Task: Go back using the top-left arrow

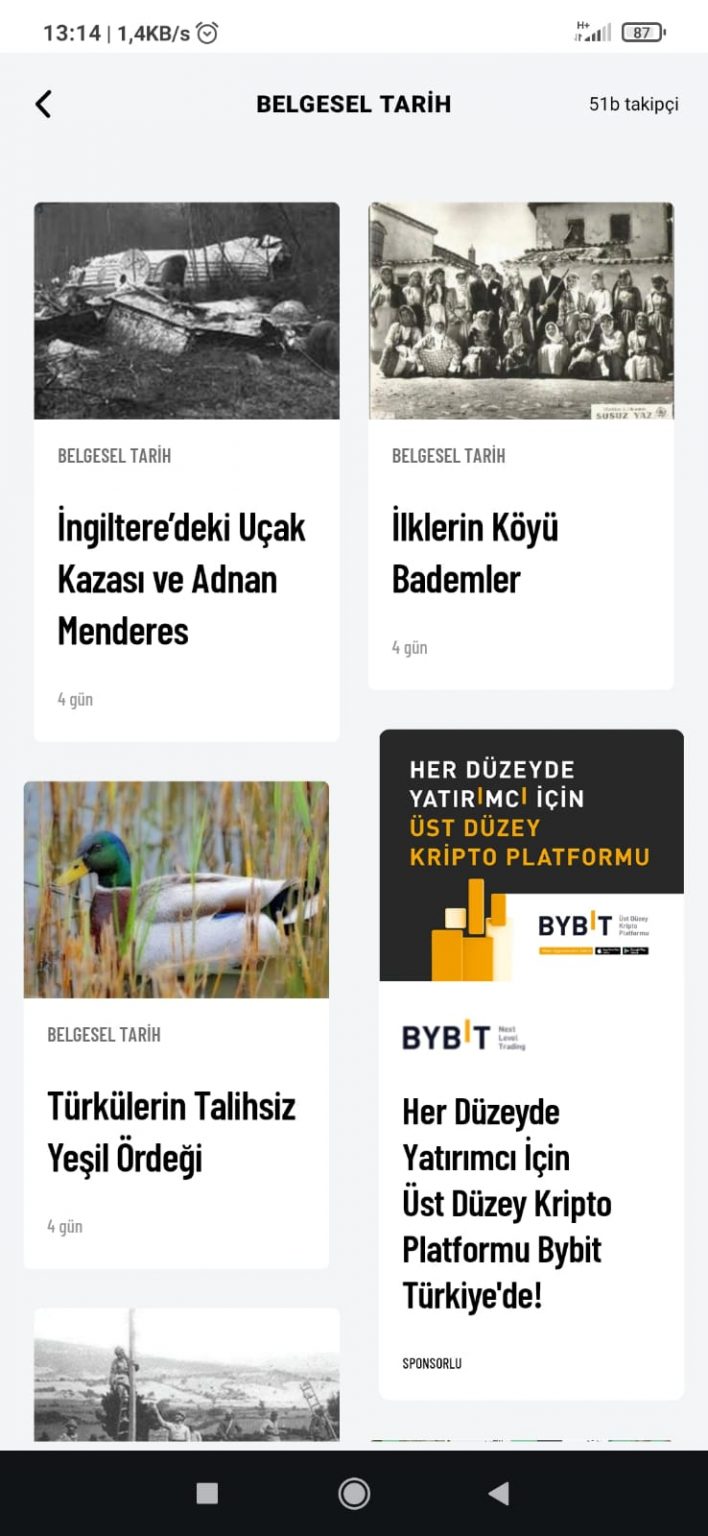Action: tap(43, 104)
